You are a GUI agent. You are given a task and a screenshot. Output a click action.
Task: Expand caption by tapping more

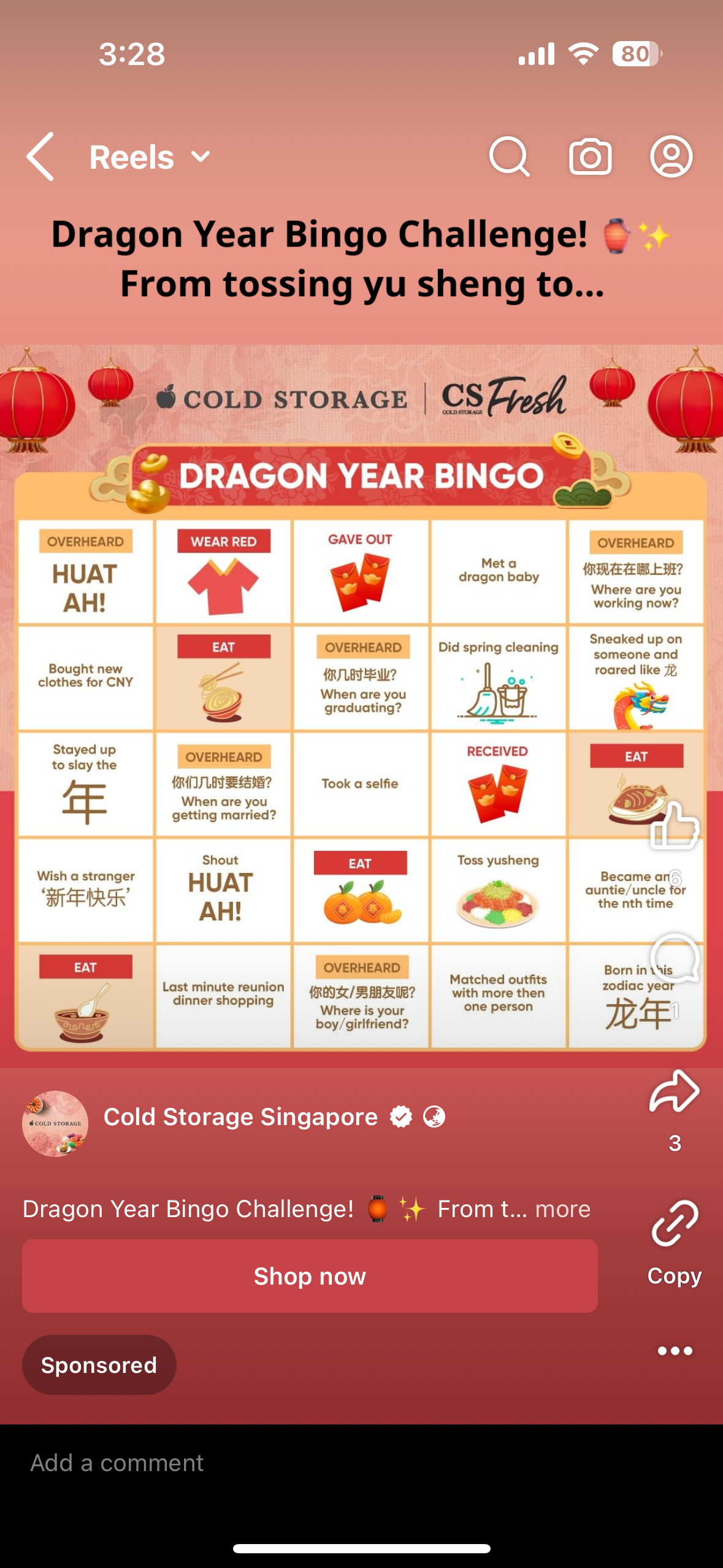[x=562, y=1209]
